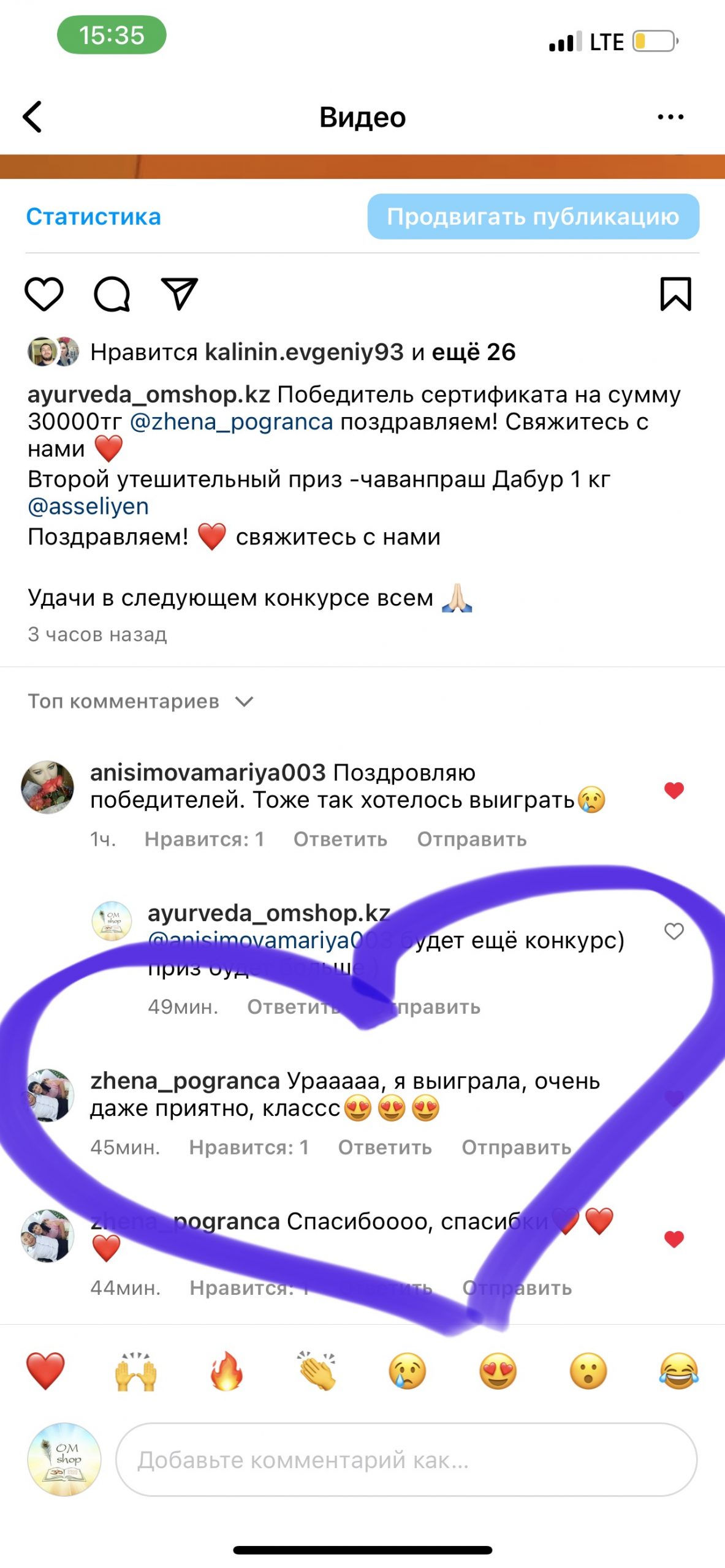This screenshot has width=725, height=1568.
Task: Reply to anisimovamariya003's comment
Action: [x=340, y=839]
